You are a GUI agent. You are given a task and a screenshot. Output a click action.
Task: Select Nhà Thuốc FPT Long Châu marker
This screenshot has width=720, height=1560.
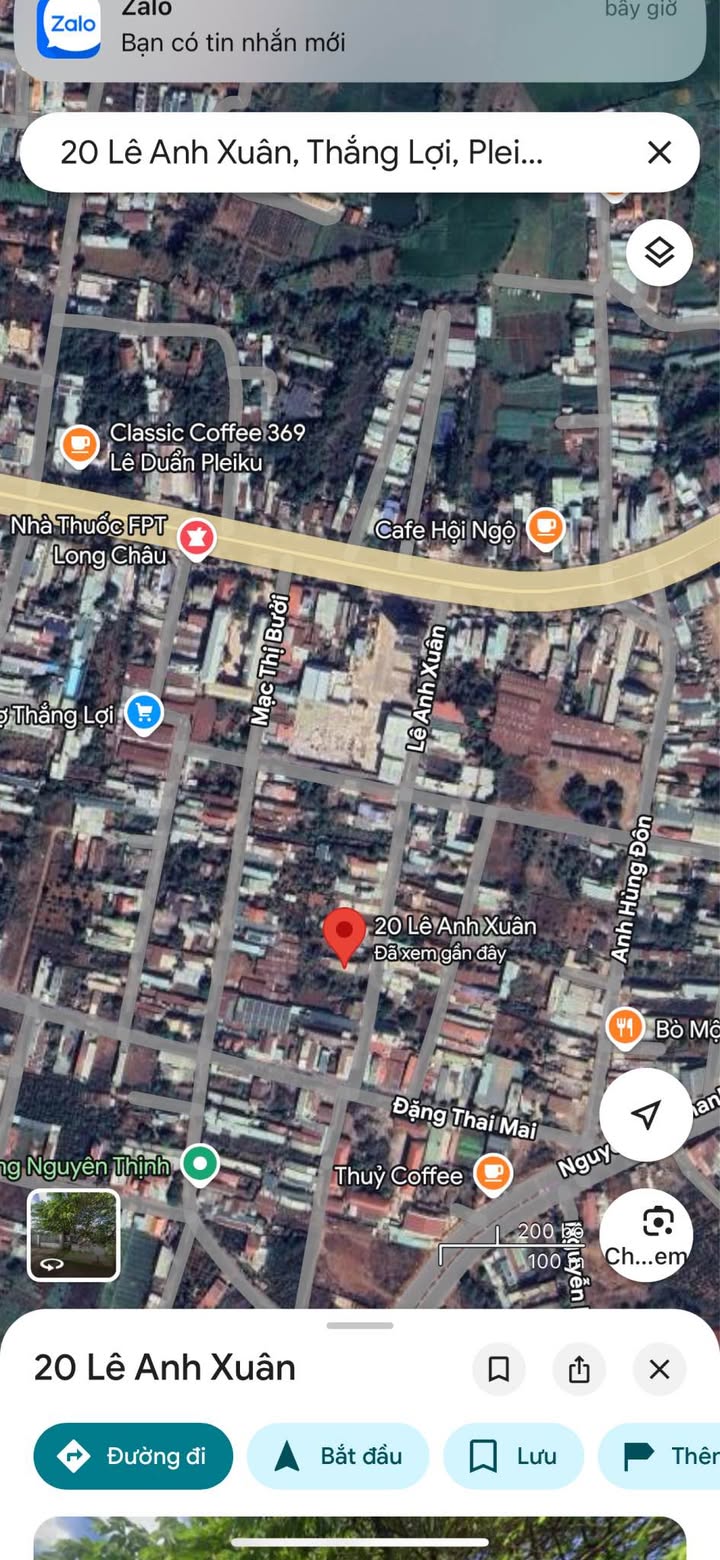pyautogui.click(x=196, y=539)
